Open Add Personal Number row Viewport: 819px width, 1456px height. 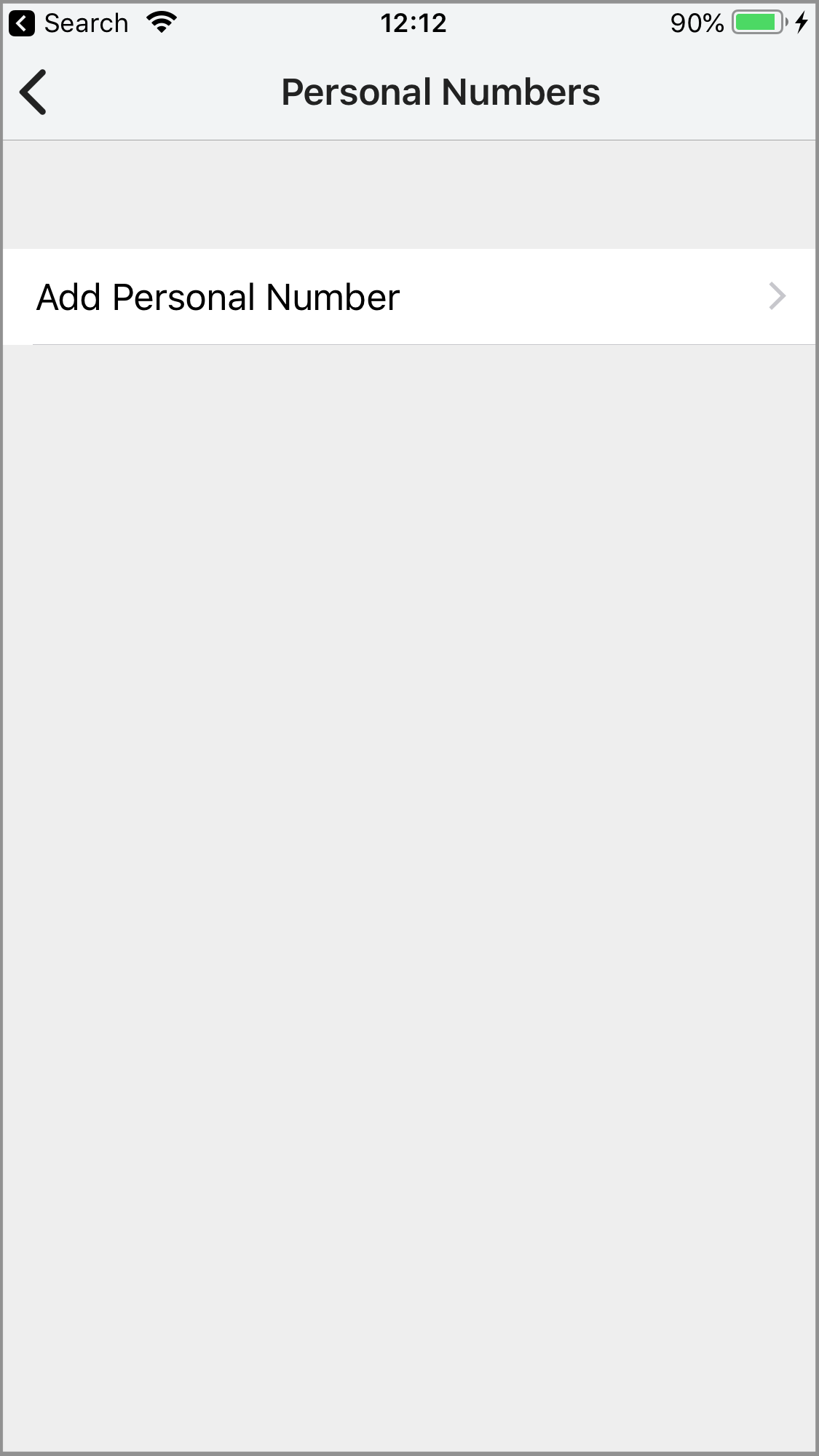408,297
